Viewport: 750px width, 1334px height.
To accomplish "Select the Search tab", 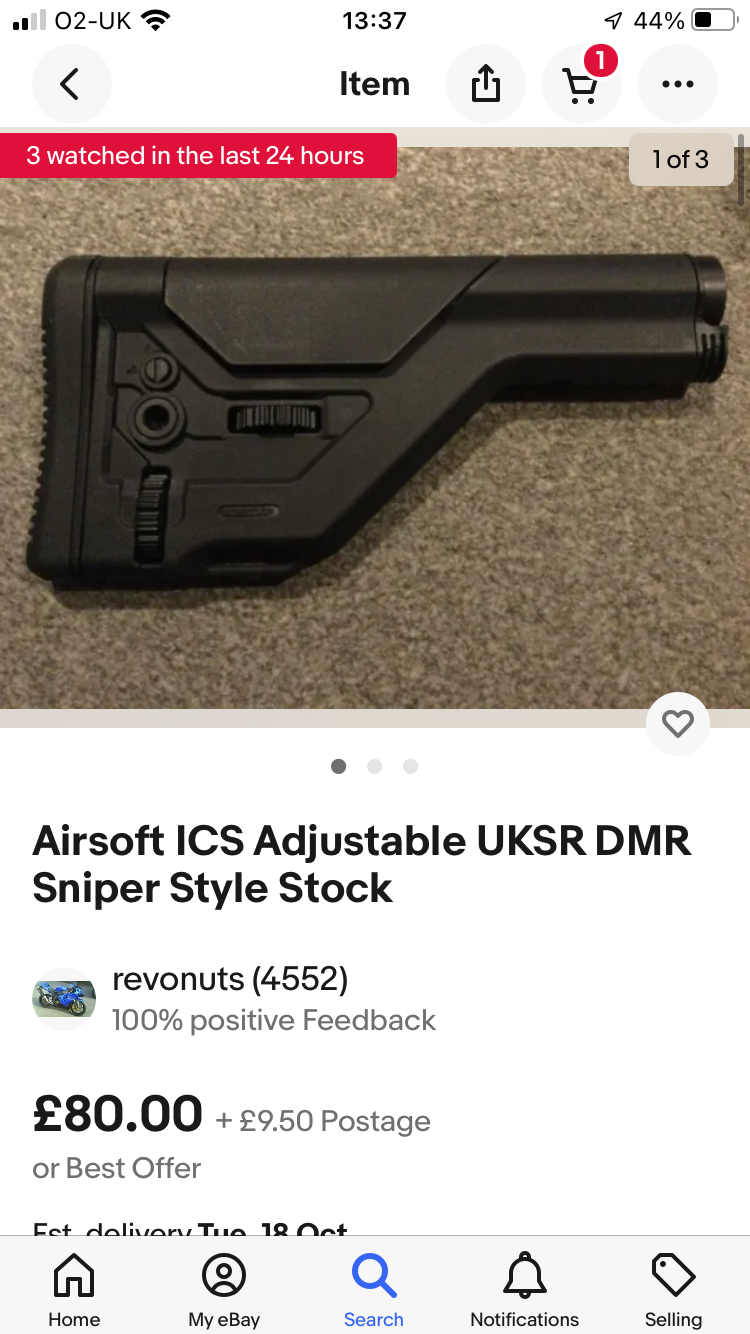I will [x=374, y=1290].
